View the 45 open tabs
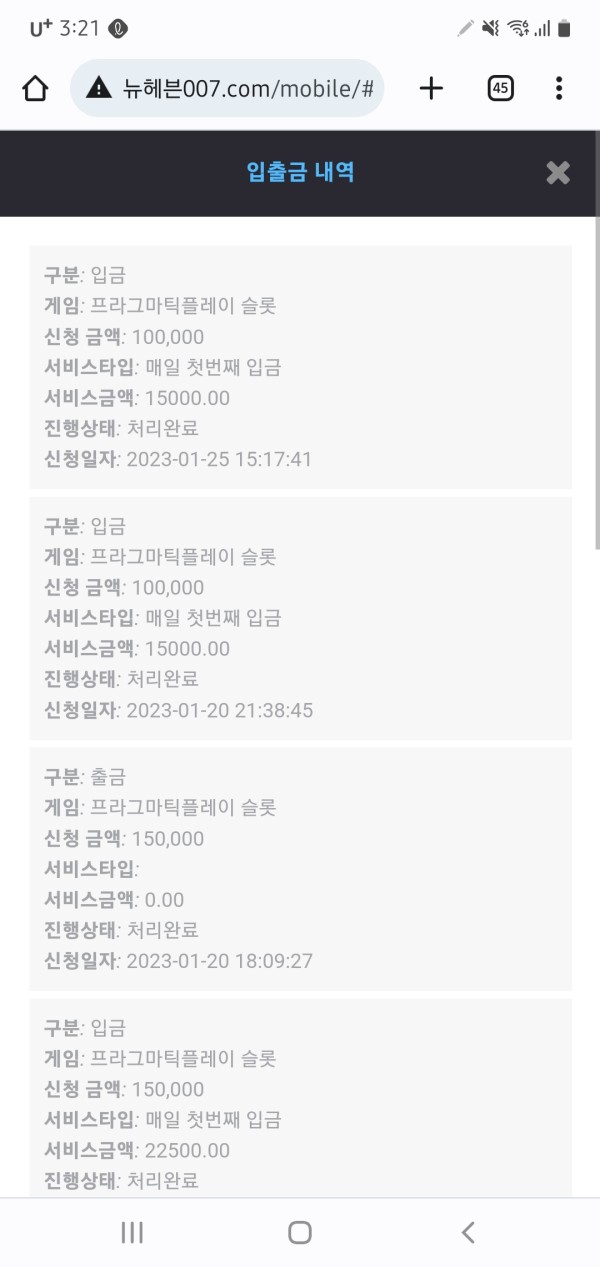Screen dimensions: 600x1267 tap(501, 89)
